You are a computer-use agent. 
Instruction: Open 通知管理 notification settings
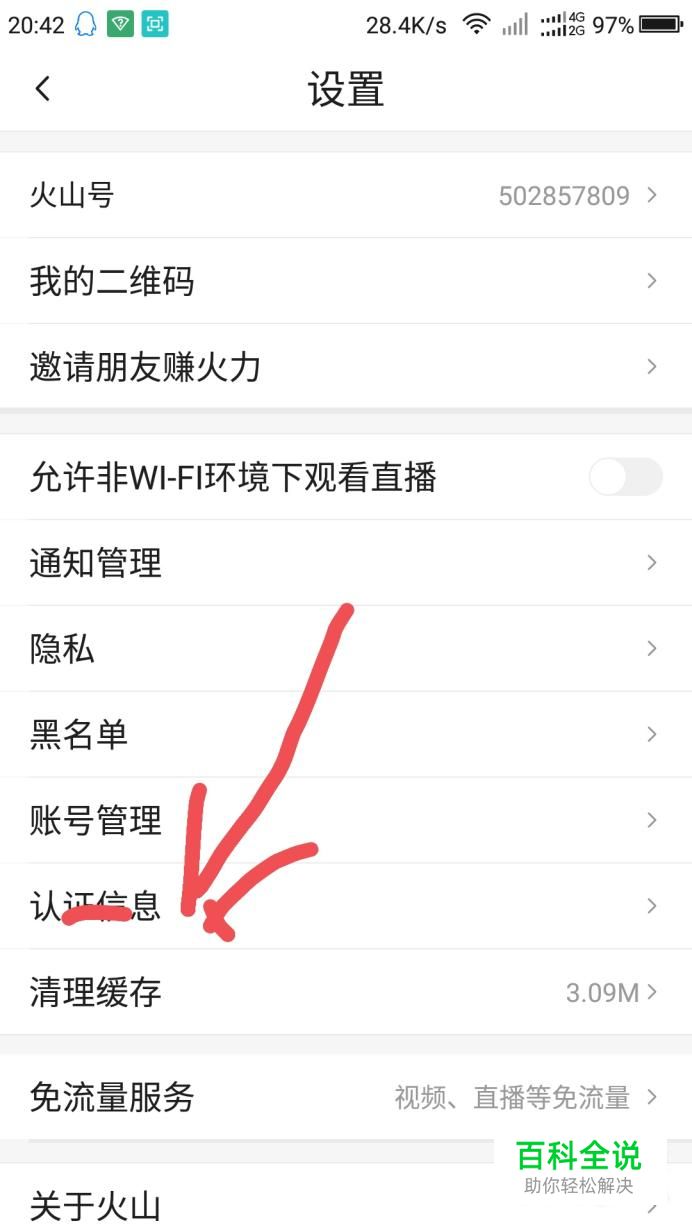point(345,563)
